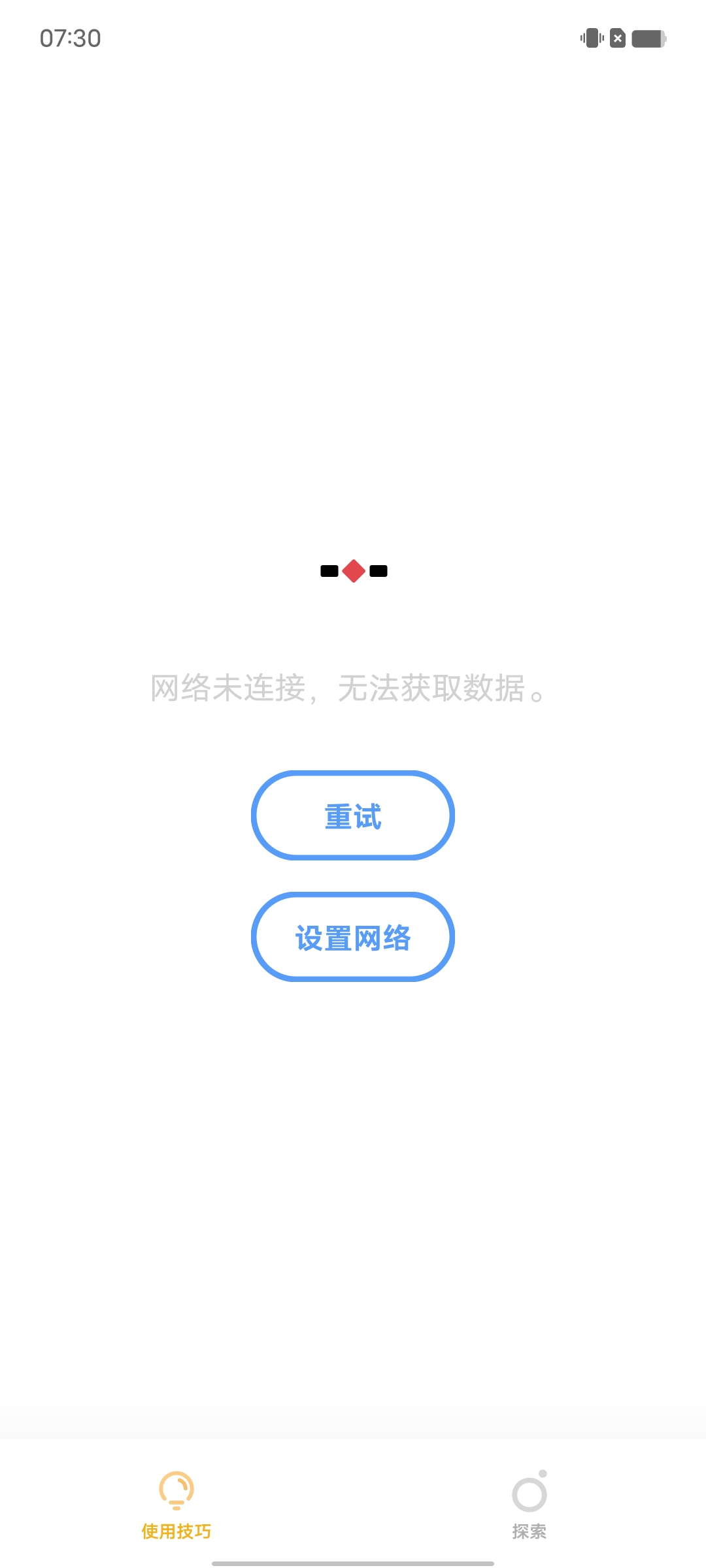Open 设置网络 network settings
This screenshot has width=706, height=1568.
pyautogui.click(x=353, y=937)
